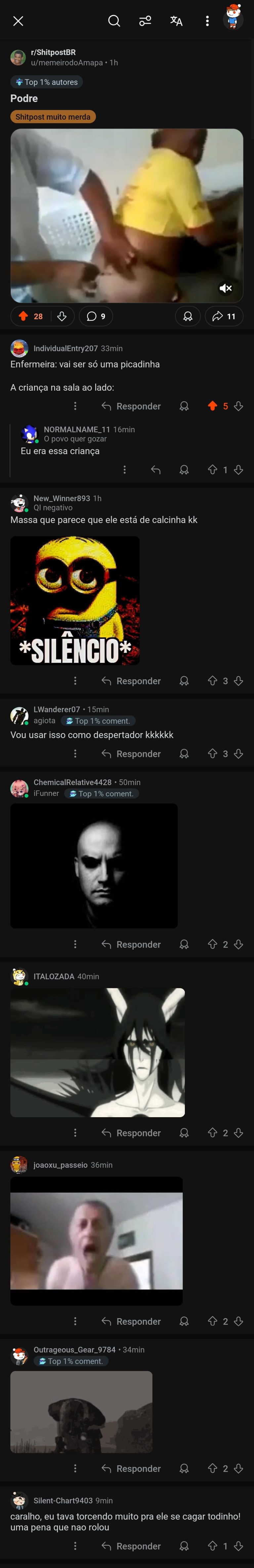Open search from the top bar
254x1568 pixels.
114,21
